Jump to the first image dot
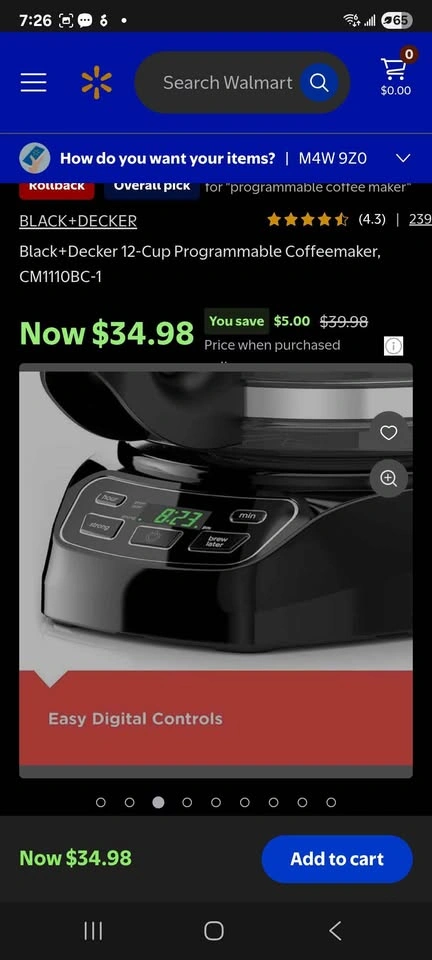This screenshot has height=960, width=432. click(101, 802)
